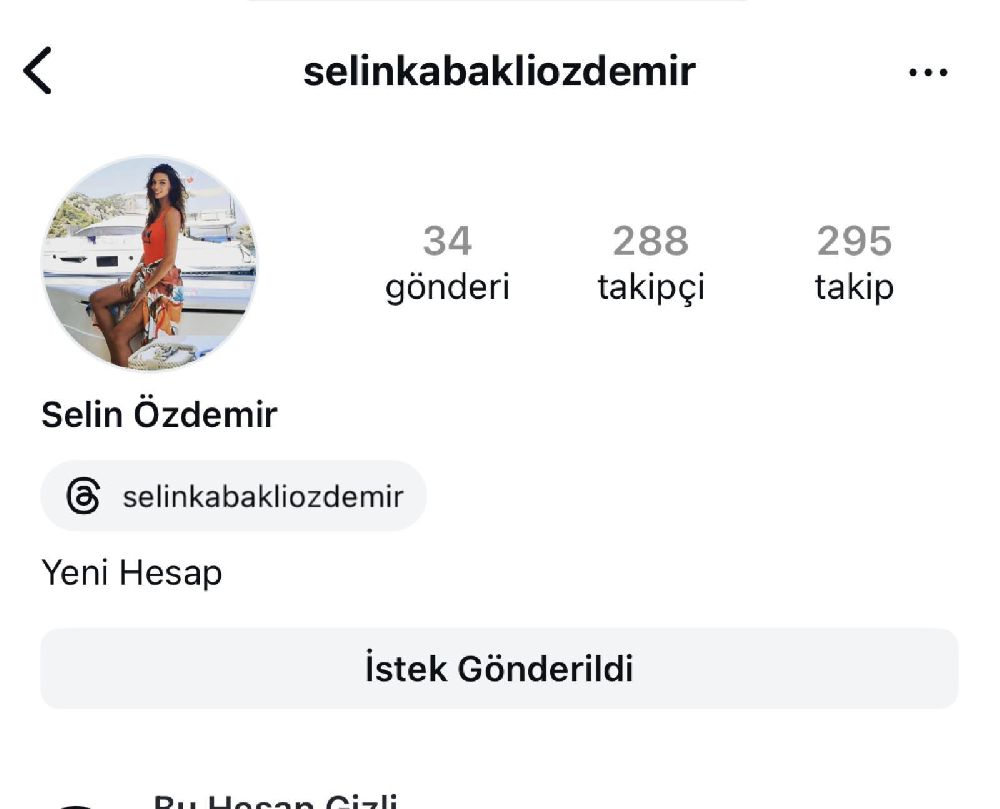Tap the İstek Gönderildi button
This screenshot has width=1000, height=809.
click(499, 668)
